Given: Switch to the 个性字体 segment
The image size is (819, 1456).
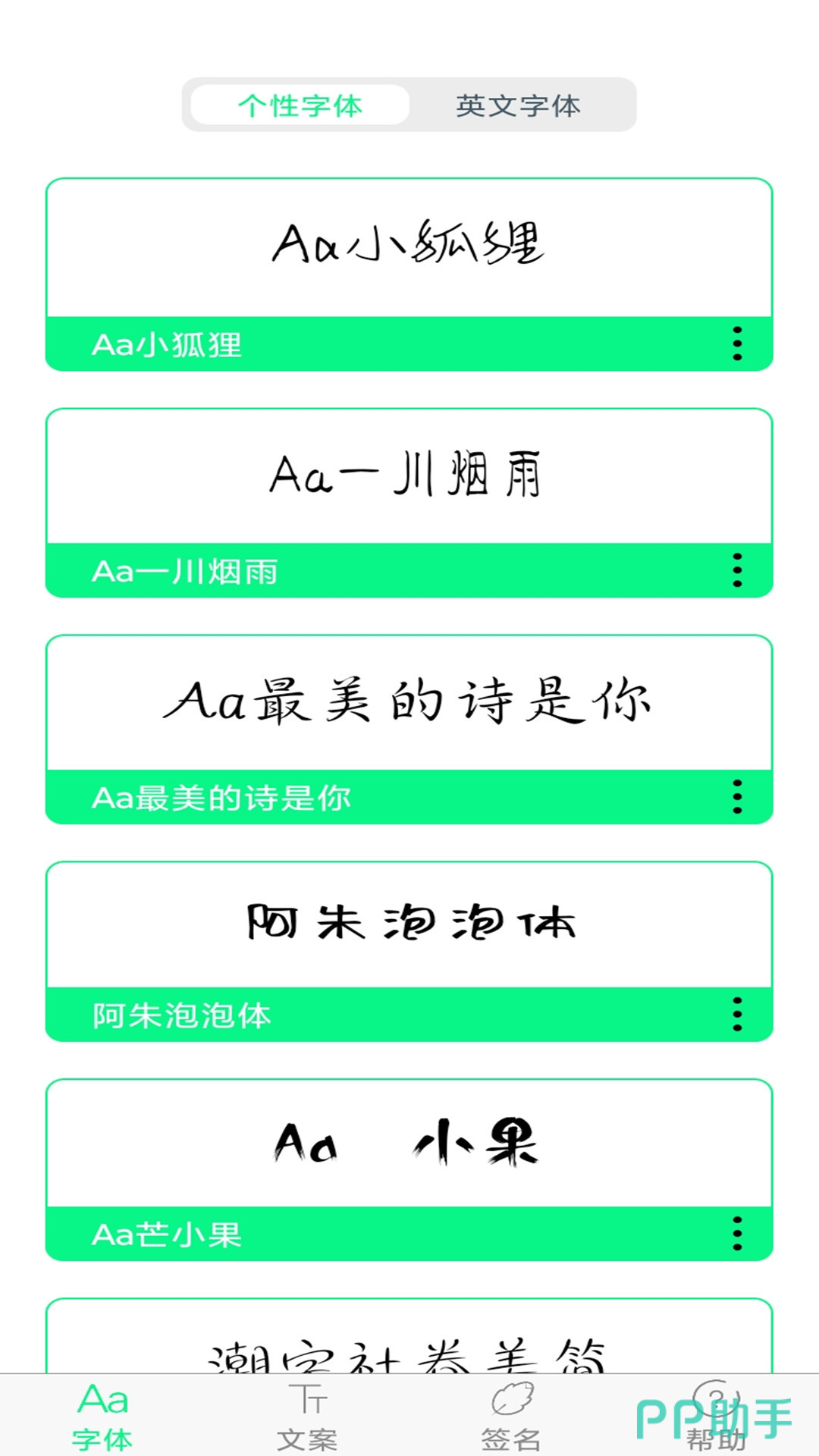Looking at the screenshot, I should [300, 105].
